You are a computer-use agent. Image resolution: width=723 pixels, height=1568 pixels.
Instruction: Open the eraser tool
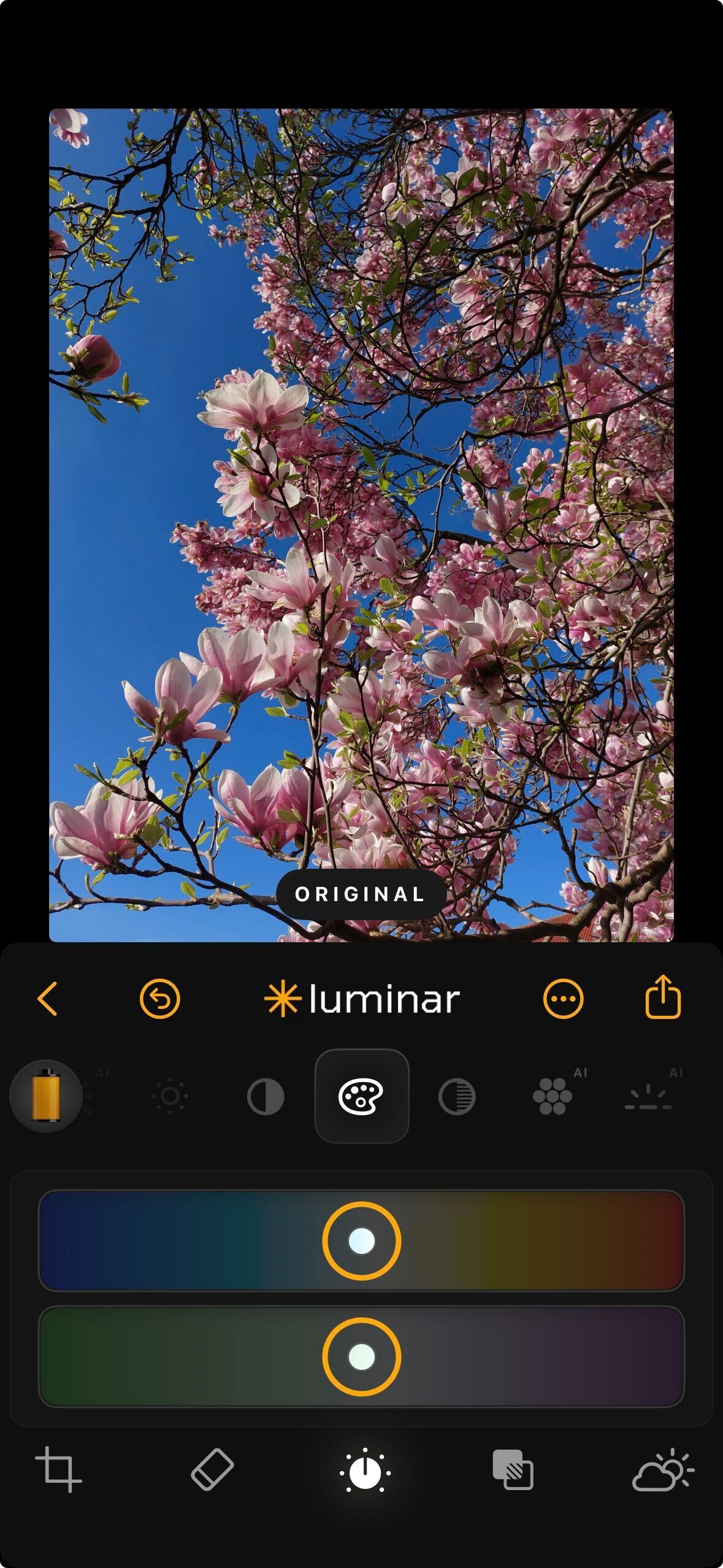(212, 1470)
